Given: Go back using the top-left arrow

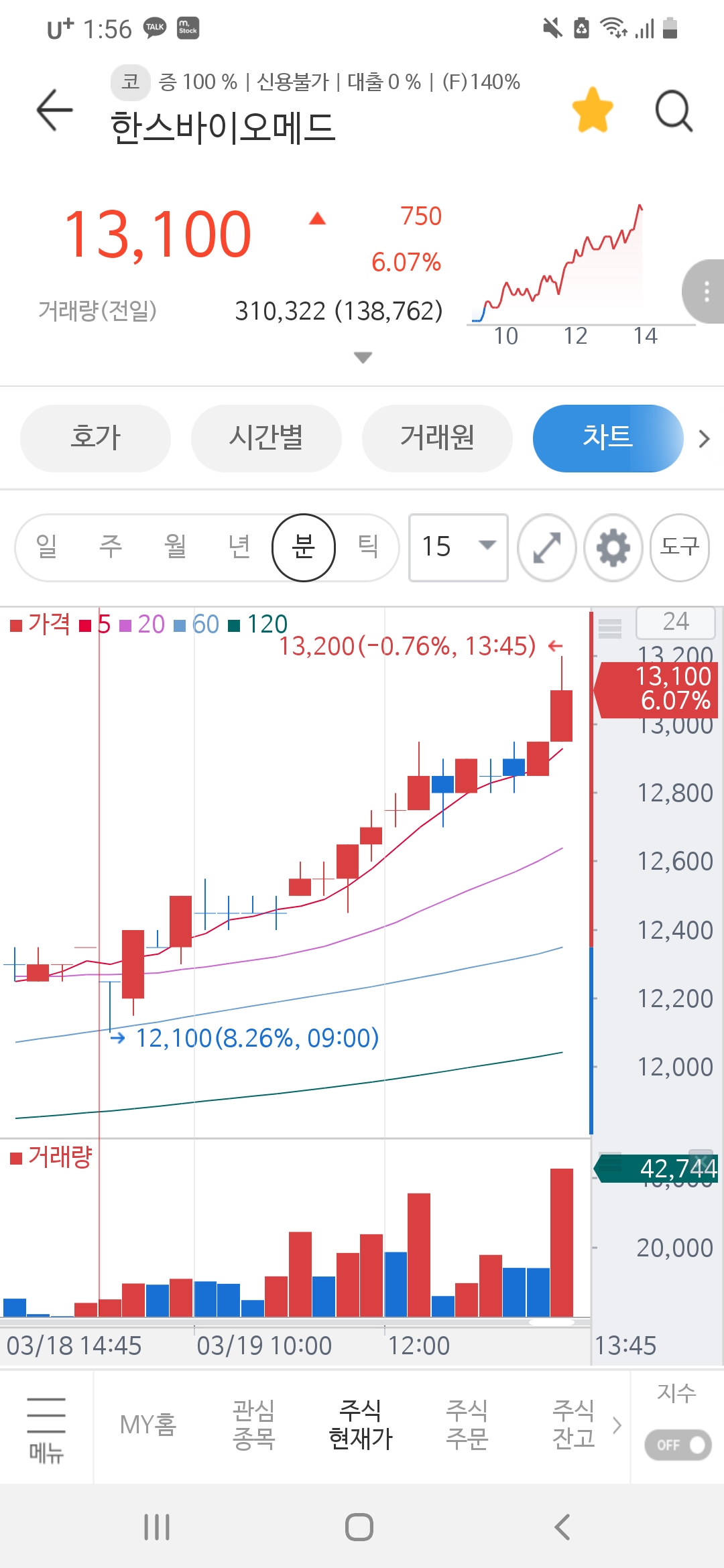Looking at the screenshot, I should pyautogui.click(x=55, y=110).
